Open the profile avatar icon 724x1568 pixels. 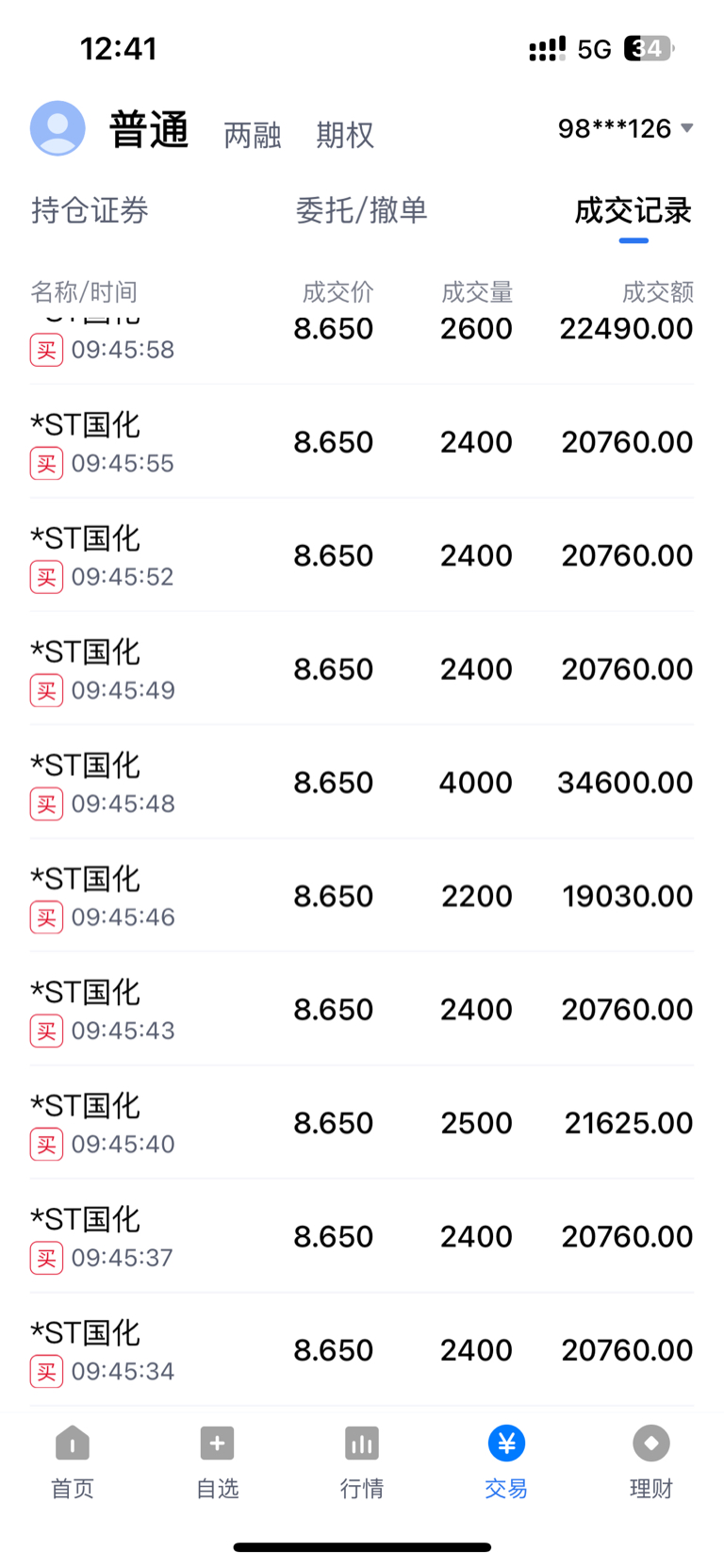58,128
